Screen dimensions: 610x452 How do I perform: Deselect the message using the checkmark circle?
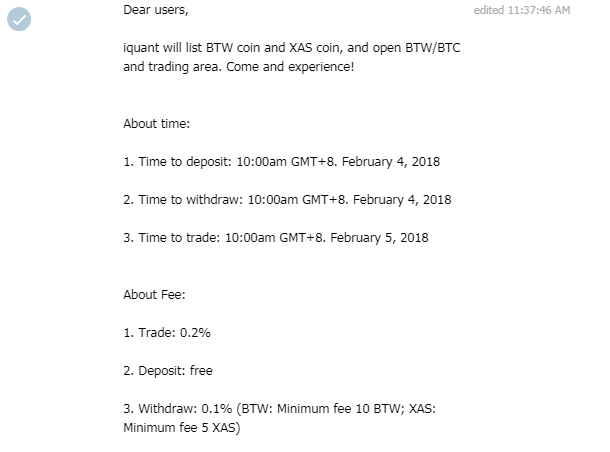point(19,19)
